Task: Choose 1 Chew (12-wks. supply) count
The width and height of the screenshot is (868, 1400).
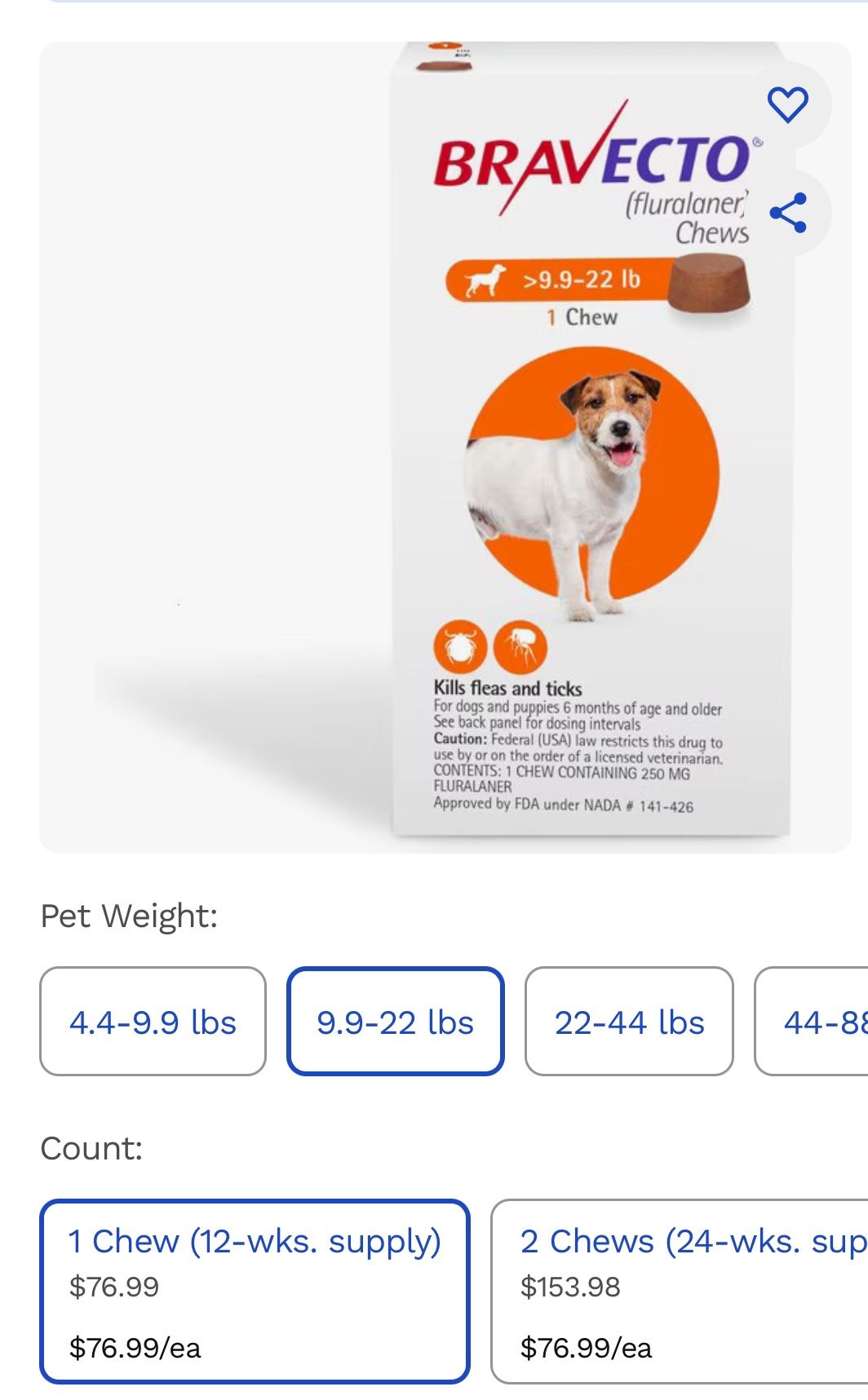Action: click(x=255, y=1291)
